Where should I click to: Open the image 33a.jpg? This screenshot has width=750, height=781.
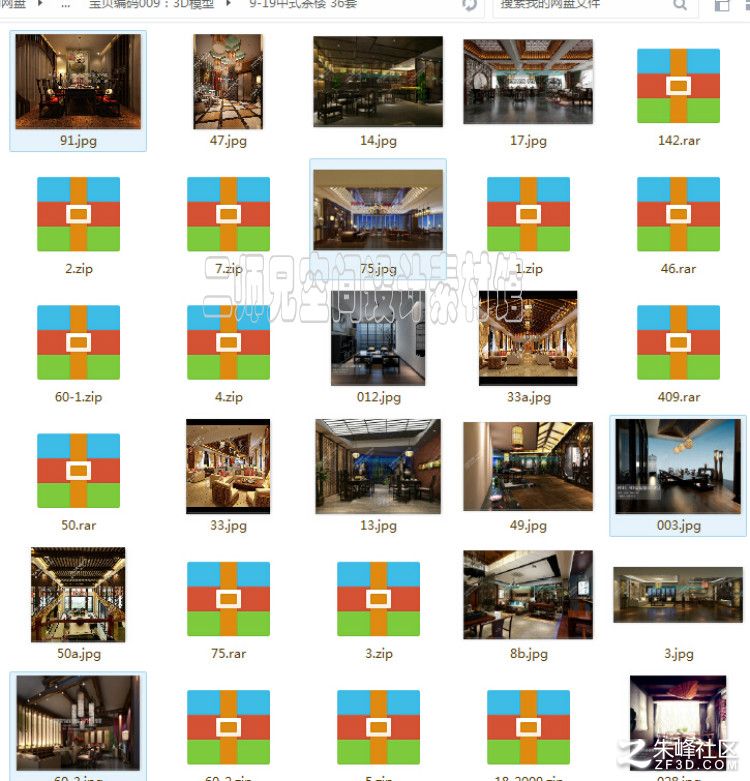coord(528,338)
